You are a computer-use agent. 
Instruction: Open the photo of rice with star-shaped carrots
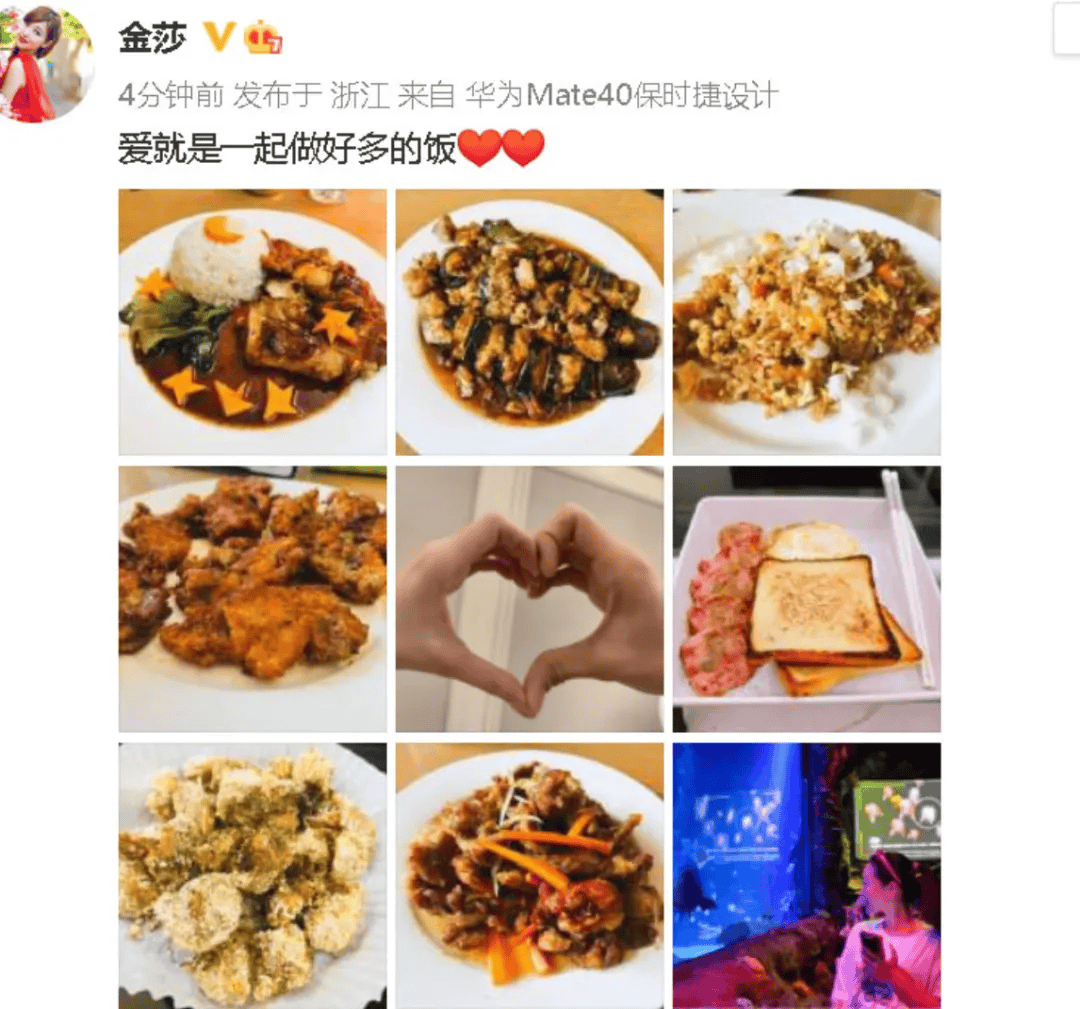(253, 322)
